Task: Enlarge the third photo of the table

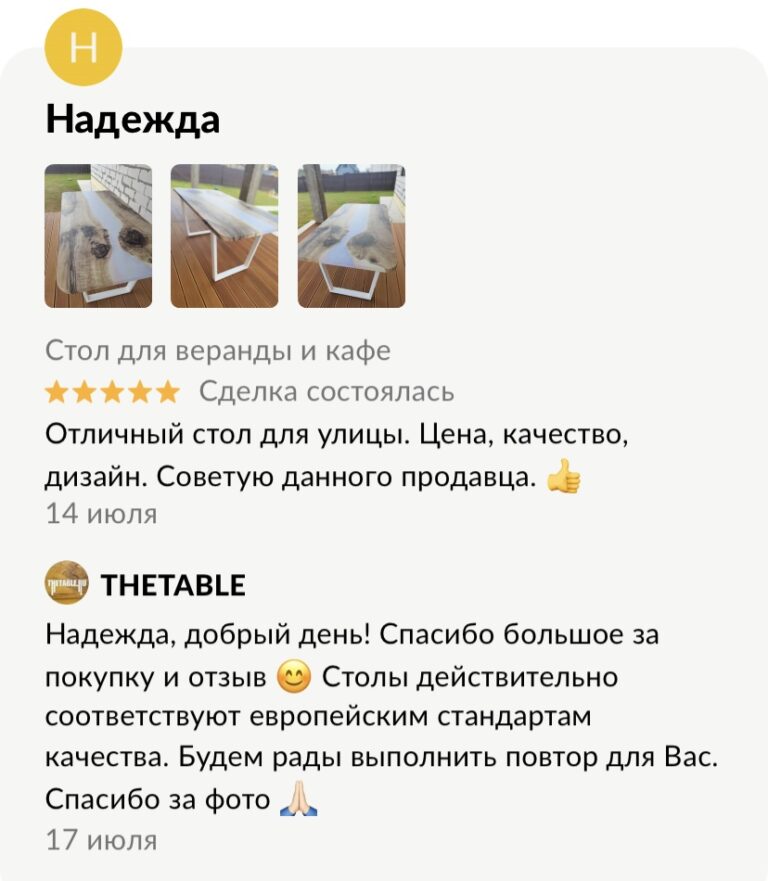Action: coord(351,236)
